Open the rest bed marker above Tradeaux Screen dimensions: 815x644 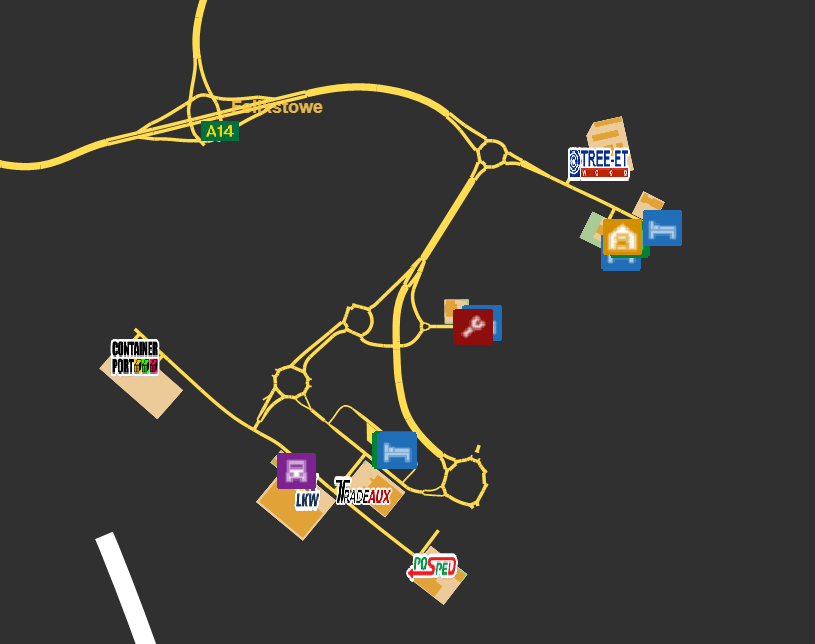[398, 451]
